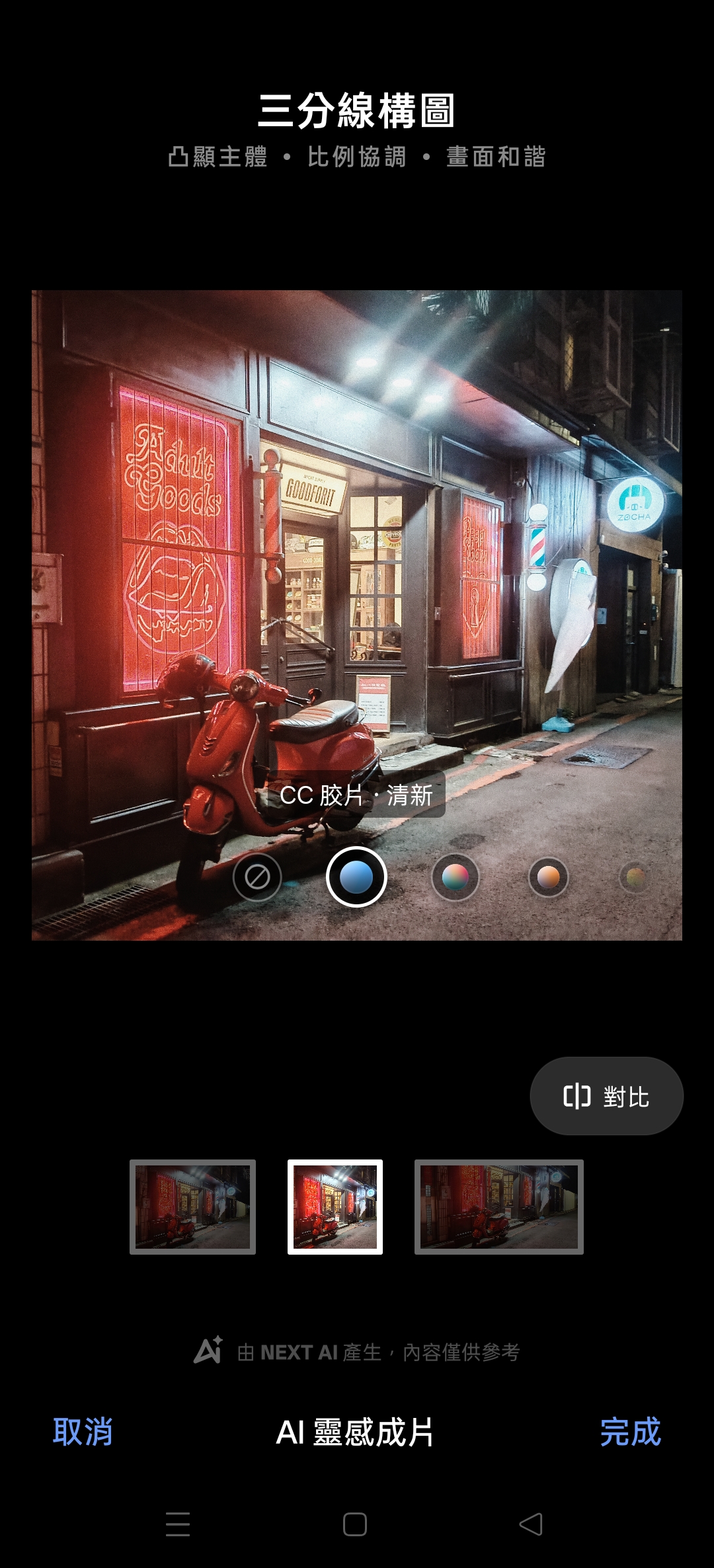Select the wide panoramic composition thumbnail

498,1206
